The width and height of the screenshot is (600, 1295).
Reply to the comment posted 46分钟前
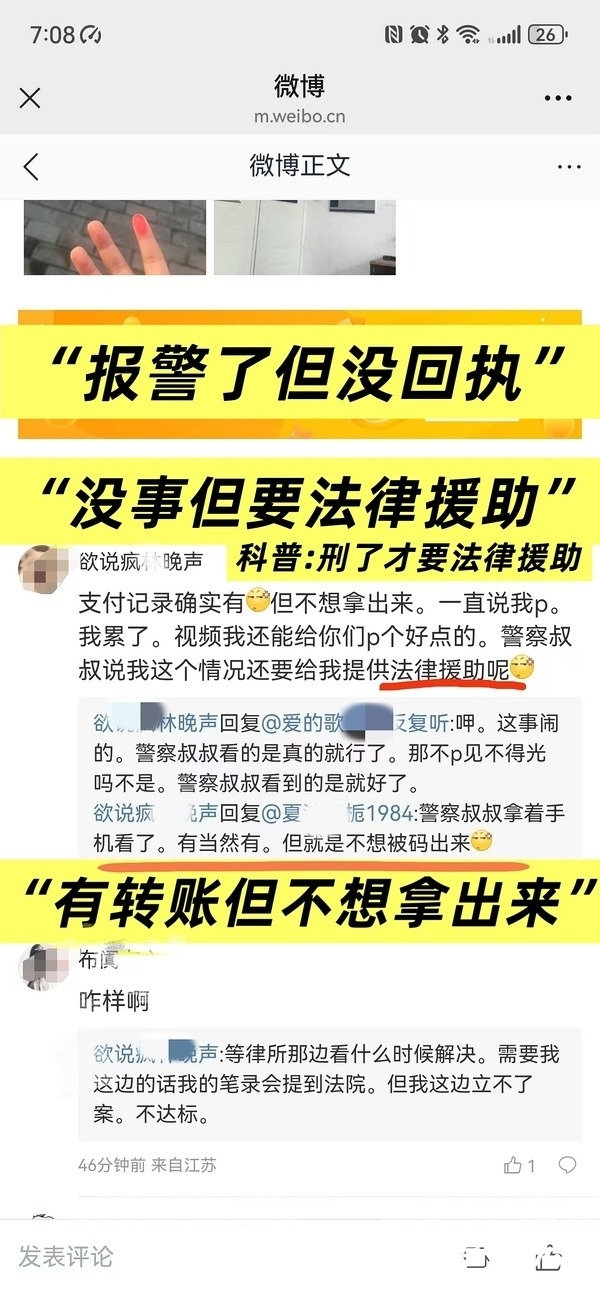pyautogui.click(x=567, y=1165)
